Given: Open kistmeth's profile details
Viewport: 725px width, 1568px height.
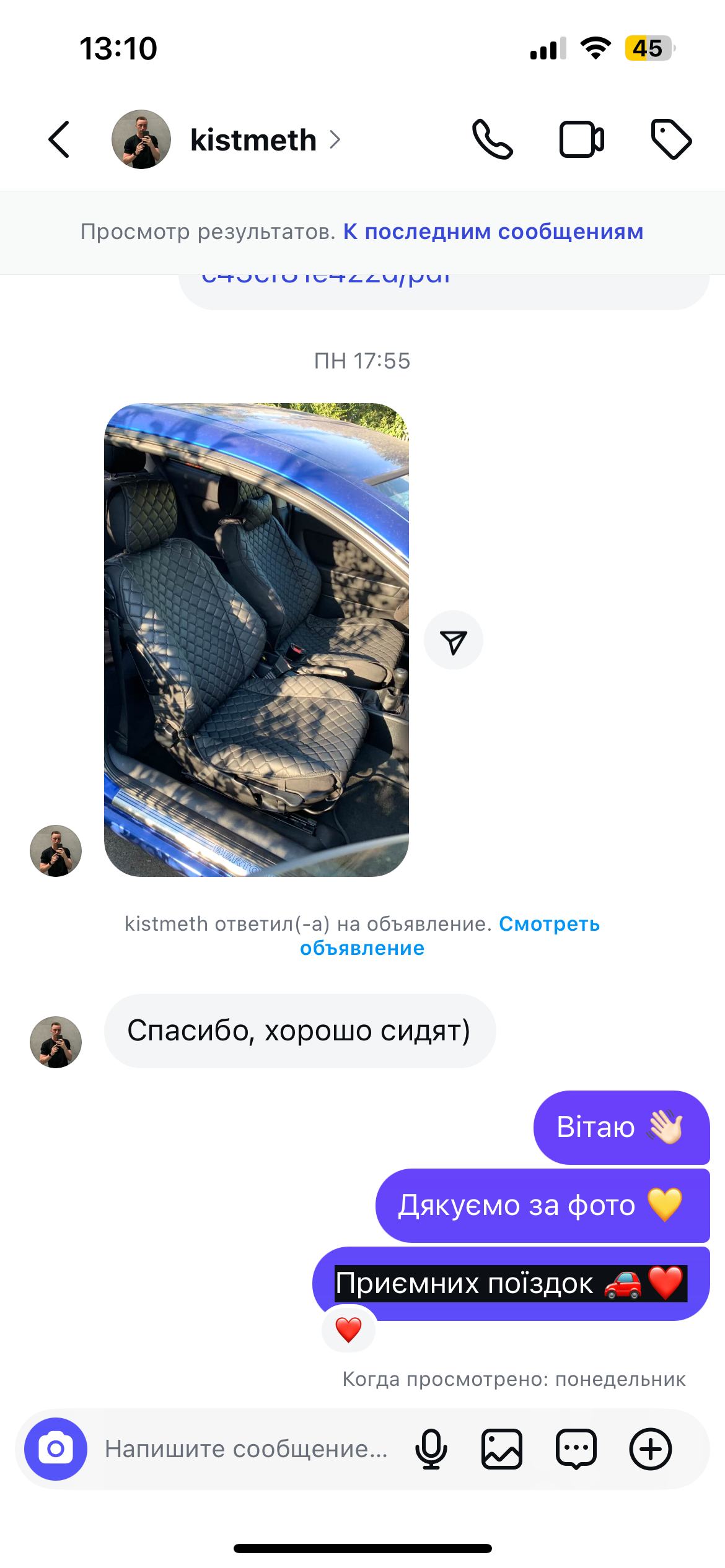Looking at the screenshot, I should point(253,140).
